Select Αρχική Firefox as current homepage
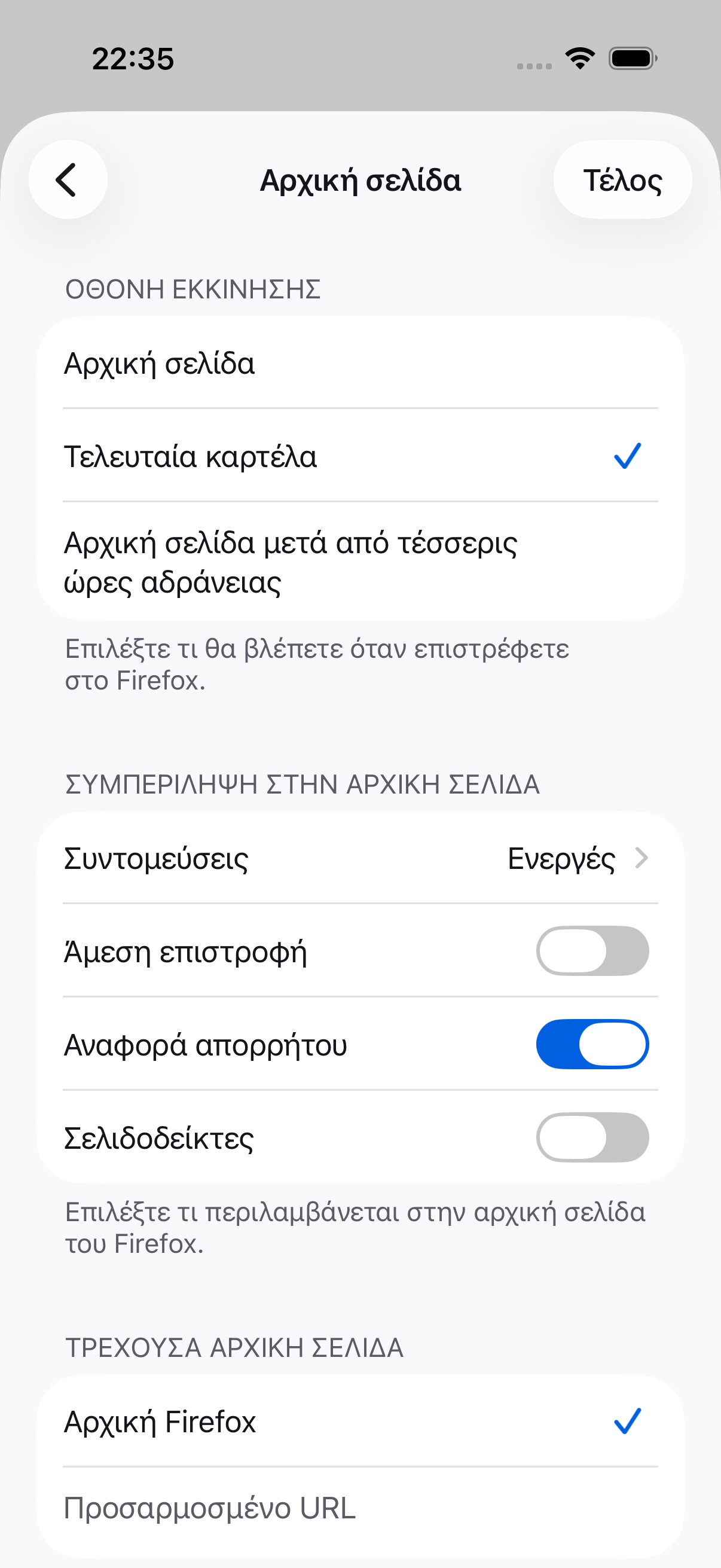The width and height of the screenshot is (721, 1568). click(x=360, y=1421)
